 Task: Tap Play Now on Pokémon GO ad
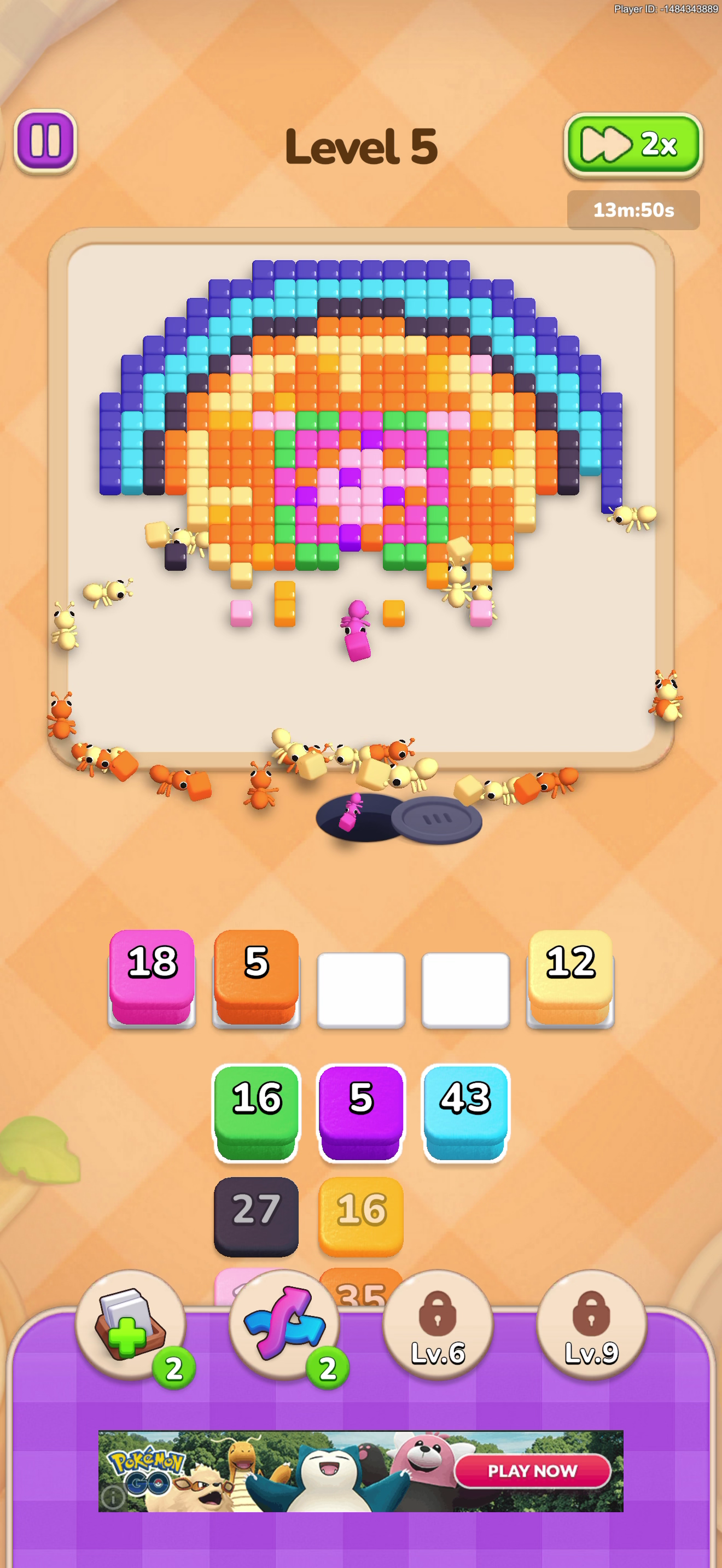pyautogui.click(x=532, y=1470)
